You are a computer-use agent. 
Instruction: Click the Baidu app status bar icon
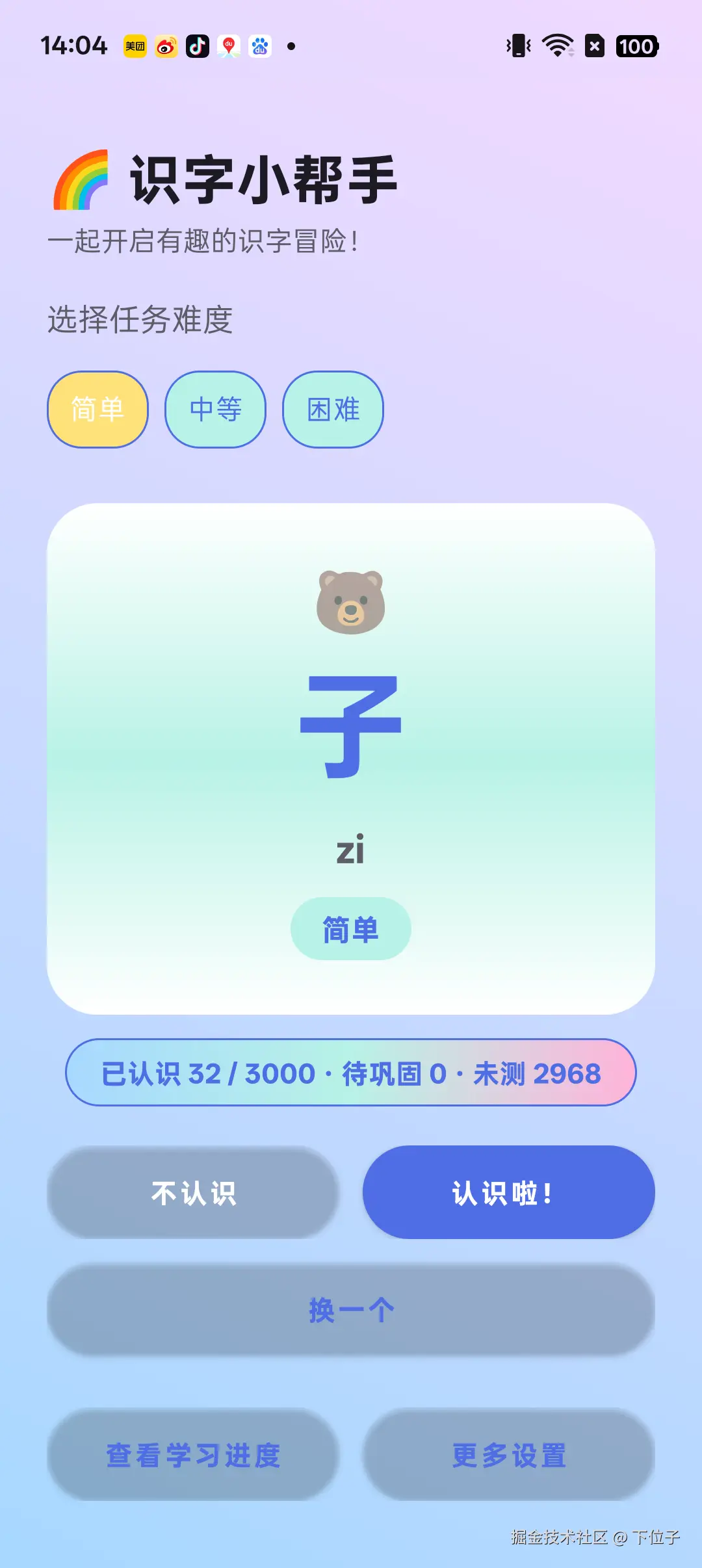[260, 46]
